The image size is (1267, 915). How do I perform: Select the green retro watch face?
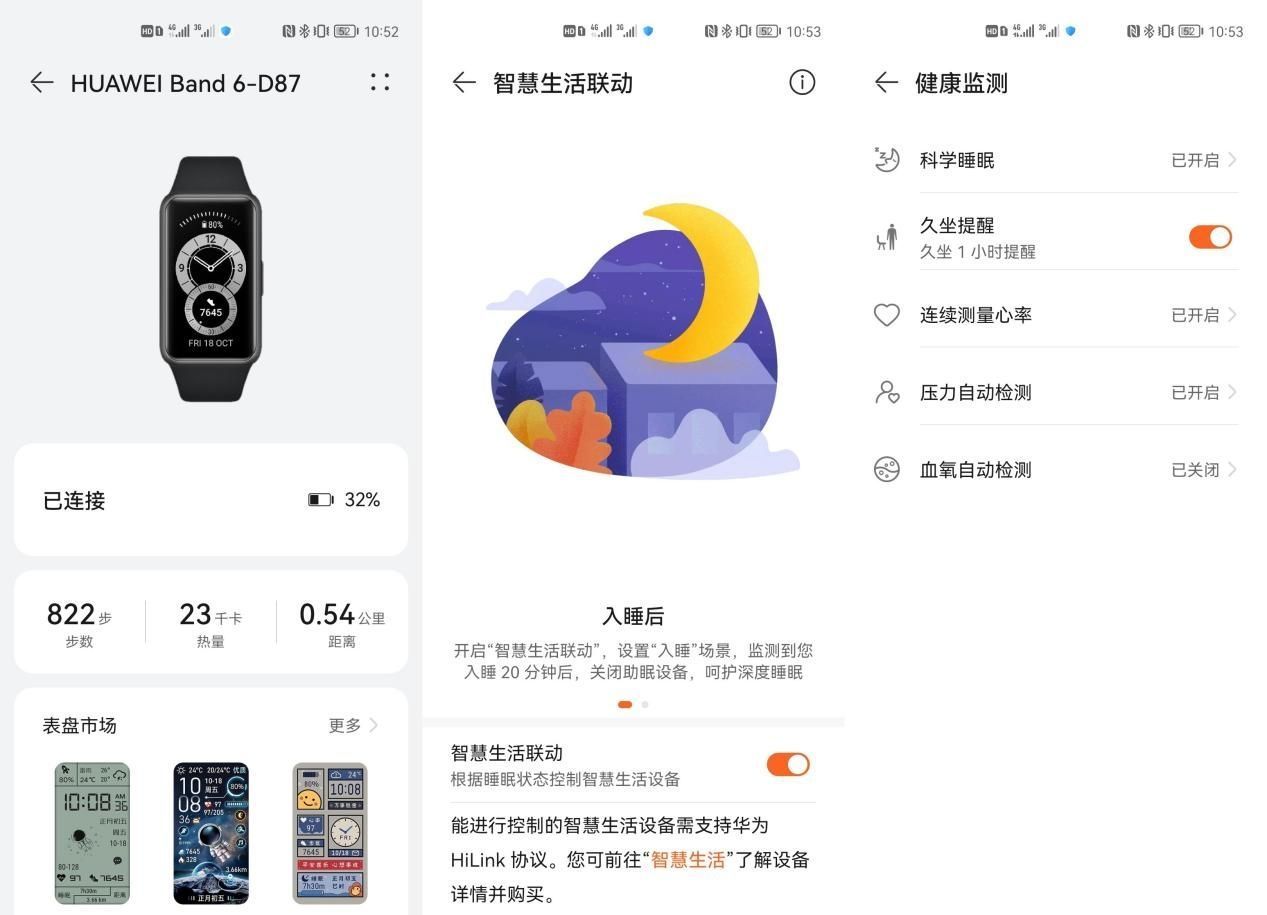click(x=92, y=833)
